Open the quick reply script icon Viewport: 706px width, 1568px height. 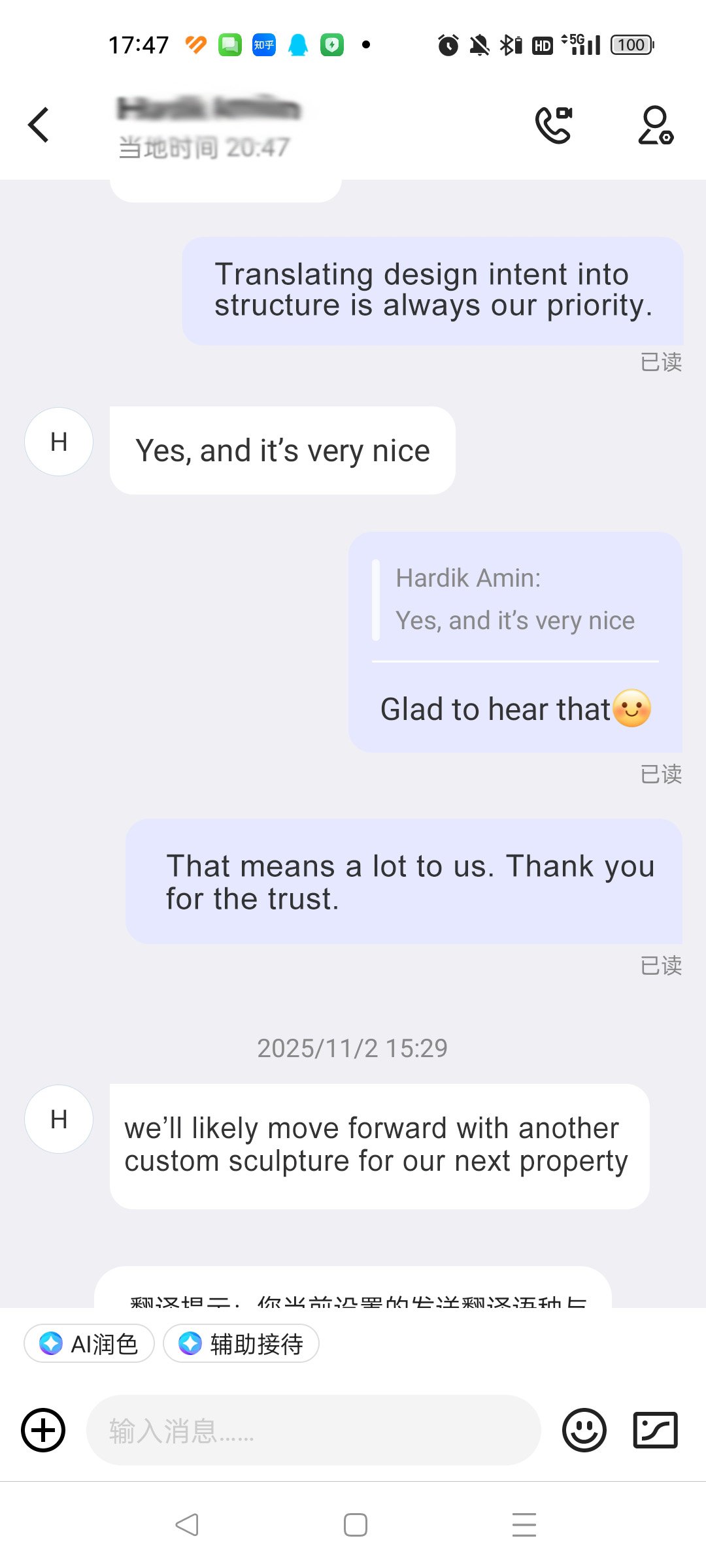[655, 1430]
